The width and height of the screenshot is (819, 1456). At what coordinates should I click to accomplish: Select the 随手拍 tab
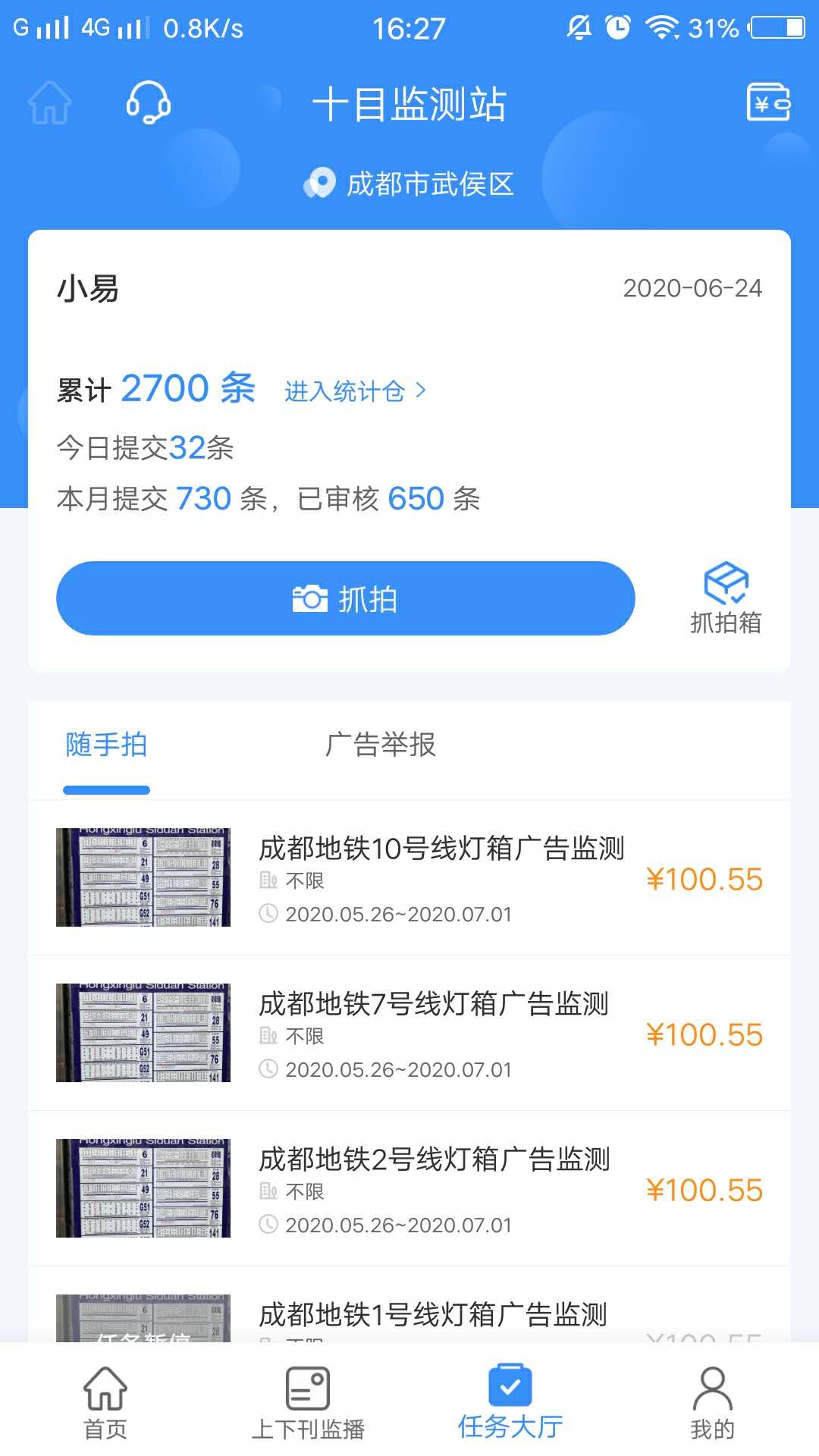(106, 745)
